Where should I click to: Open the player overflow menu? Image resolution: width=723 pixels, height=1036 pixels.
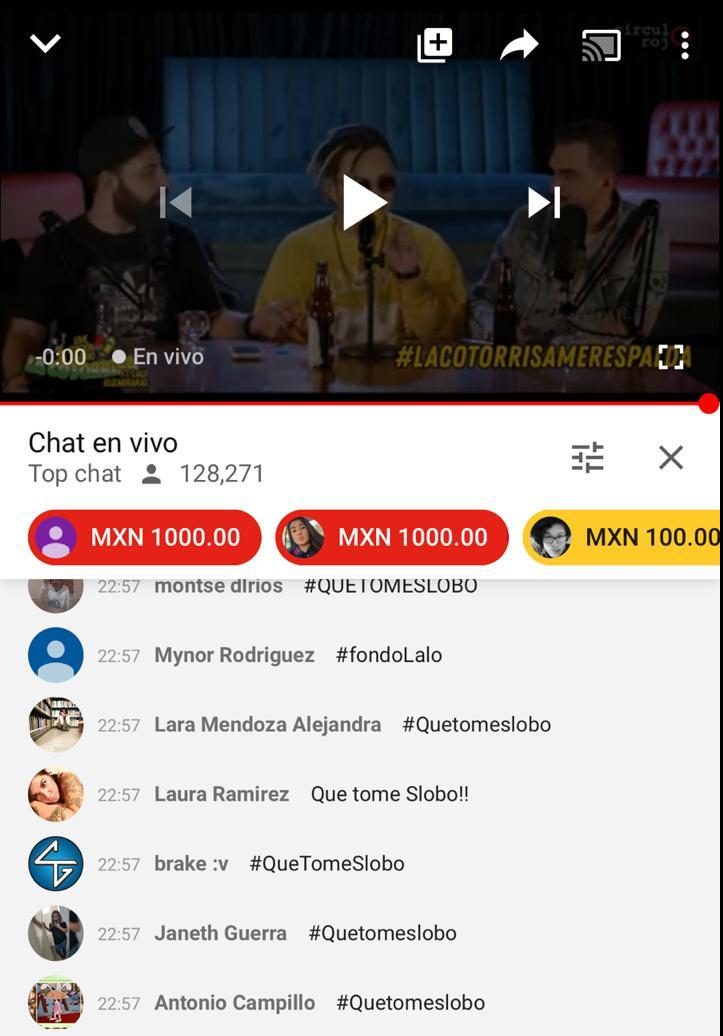click(685, 45)
